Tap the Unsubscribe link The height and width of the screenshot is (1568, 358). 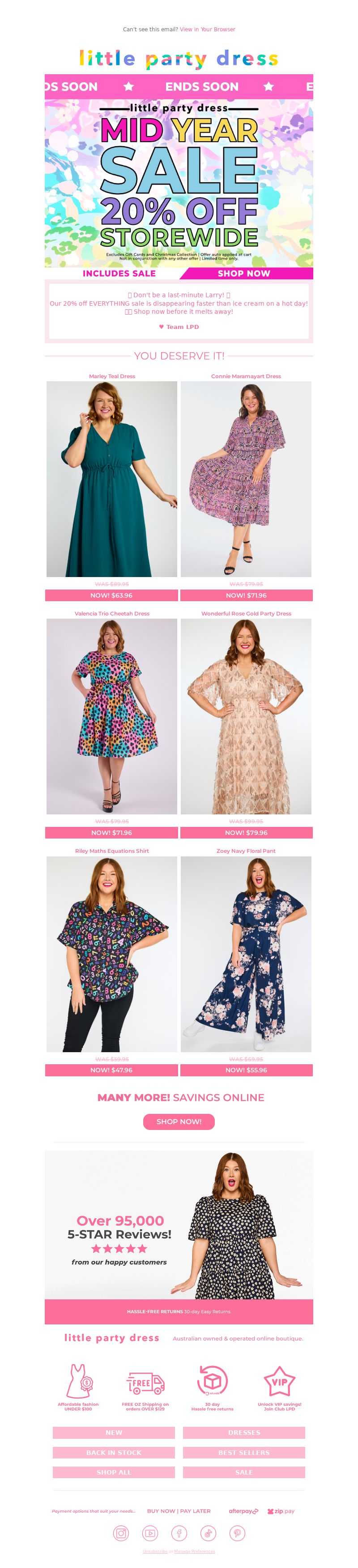154,1551
